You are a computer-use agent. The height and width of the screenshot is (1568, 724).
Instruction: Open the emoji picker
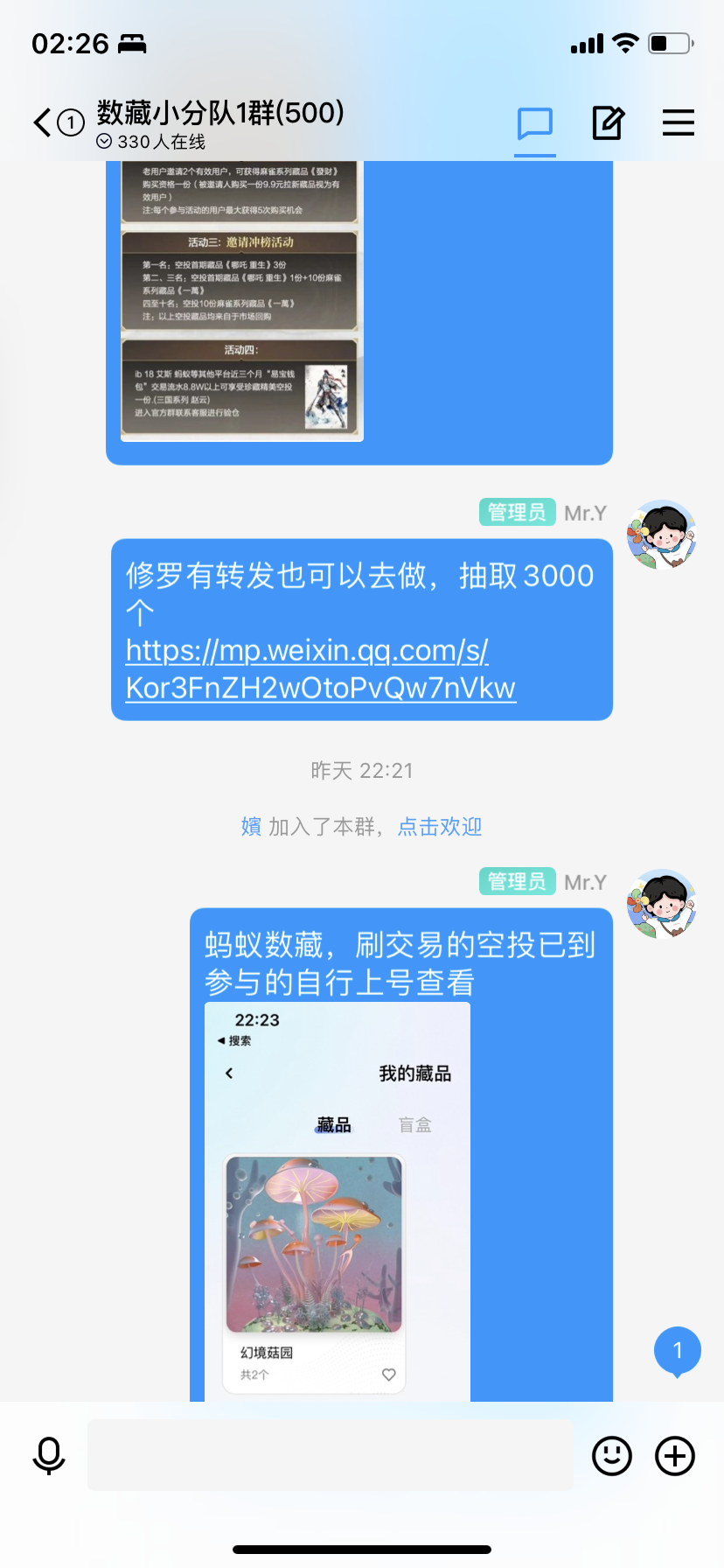[611, 1455]
